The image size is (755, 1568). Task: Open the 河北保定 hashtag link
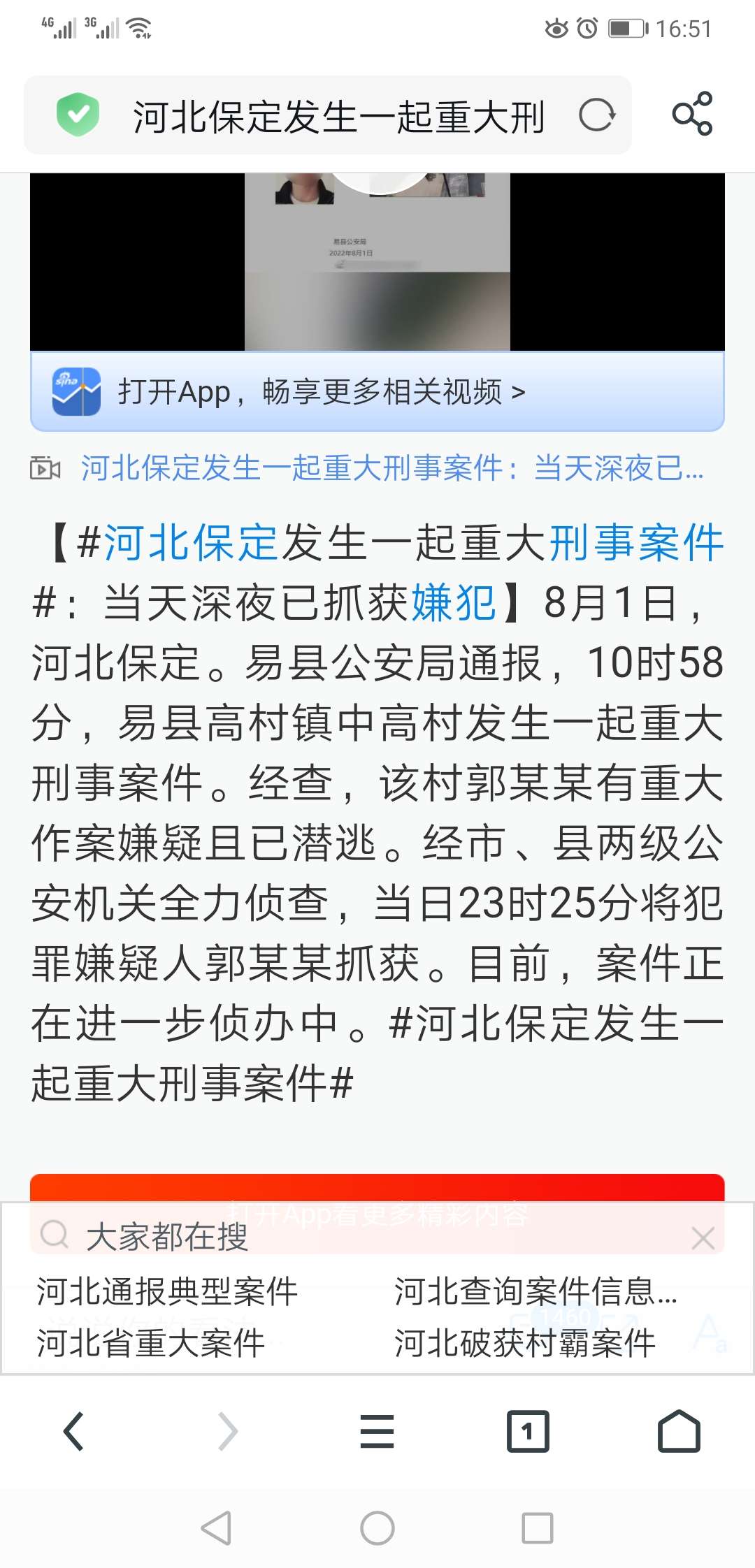191,543
